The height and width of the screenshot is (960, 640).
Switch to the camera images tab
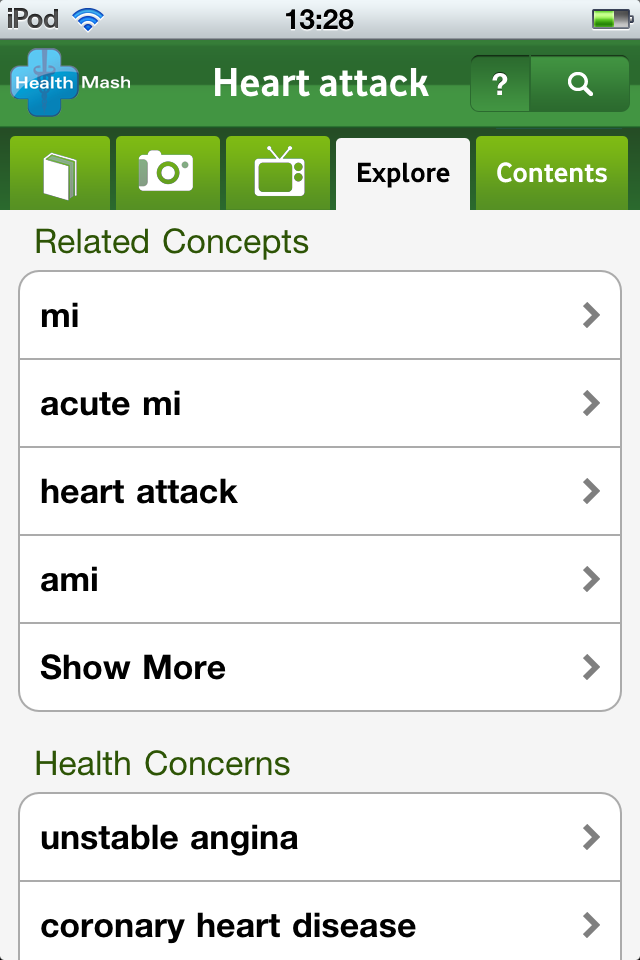[x=167, y=174]
